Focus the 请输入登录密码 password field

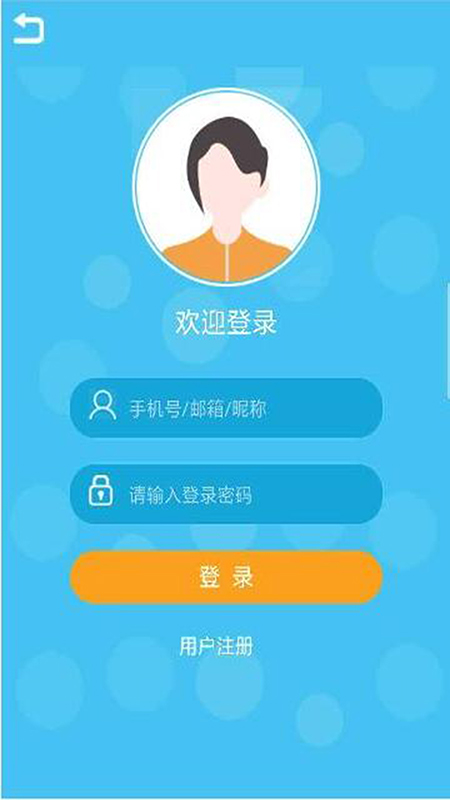(226, 494)
